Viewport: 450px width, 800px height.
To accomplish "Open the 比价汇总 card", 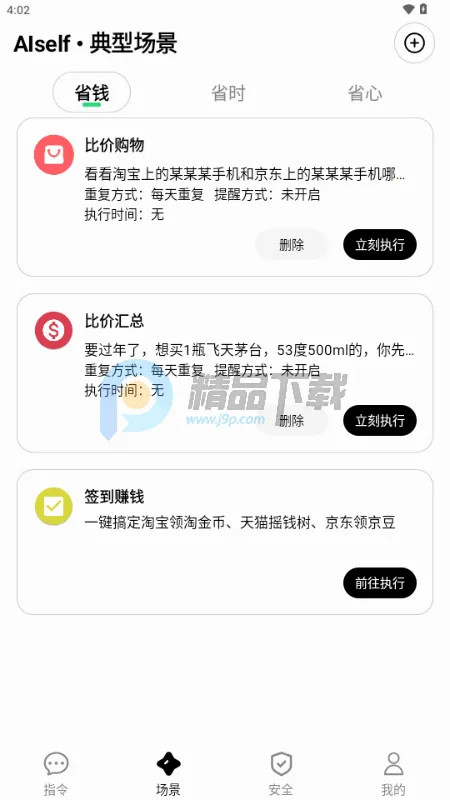I will pos(225,373).
